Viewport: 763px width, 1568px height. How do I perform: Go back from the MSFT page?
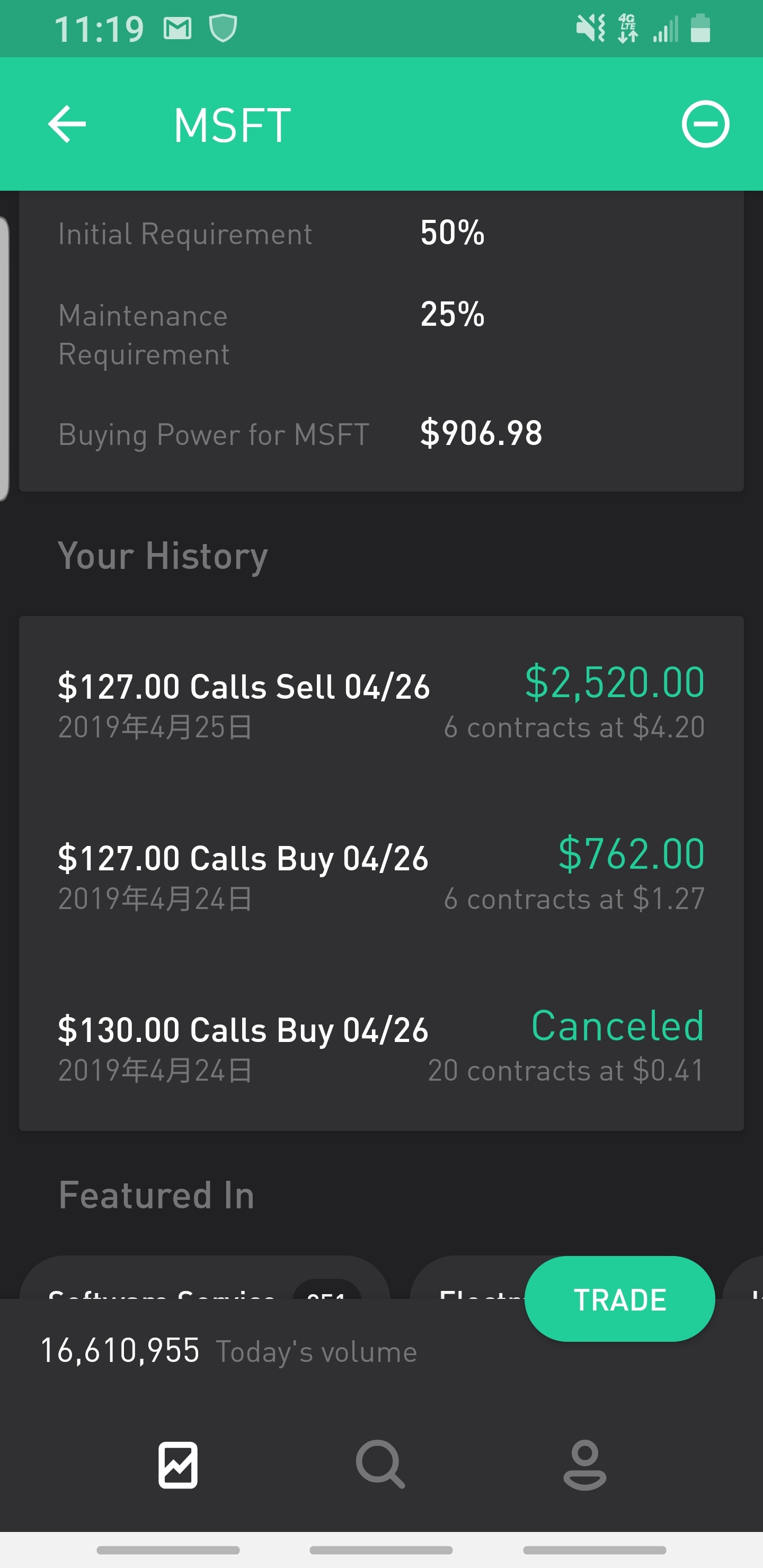pos(67,124)
